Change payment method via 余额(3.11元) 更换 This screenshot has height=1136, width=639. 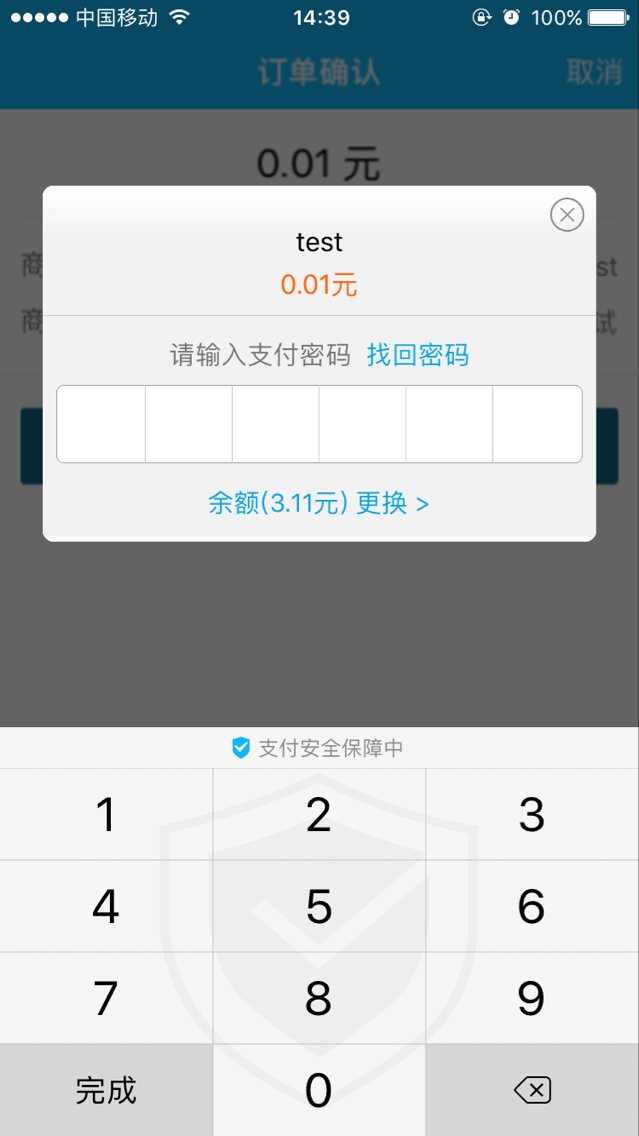tap(319, 502)
